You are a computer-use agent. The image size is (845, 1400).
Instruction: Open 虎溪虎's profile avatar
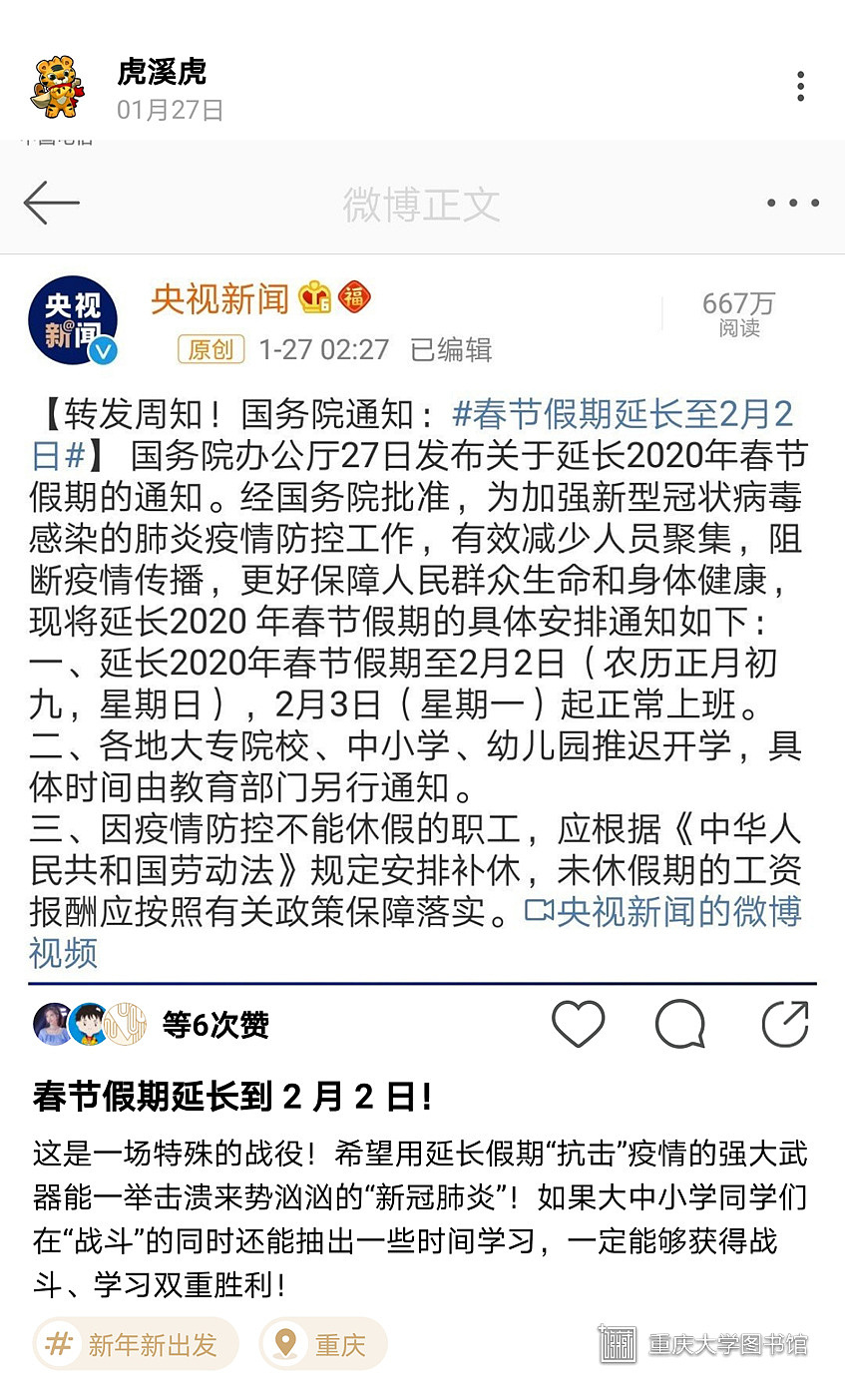(x=60, y=88)
